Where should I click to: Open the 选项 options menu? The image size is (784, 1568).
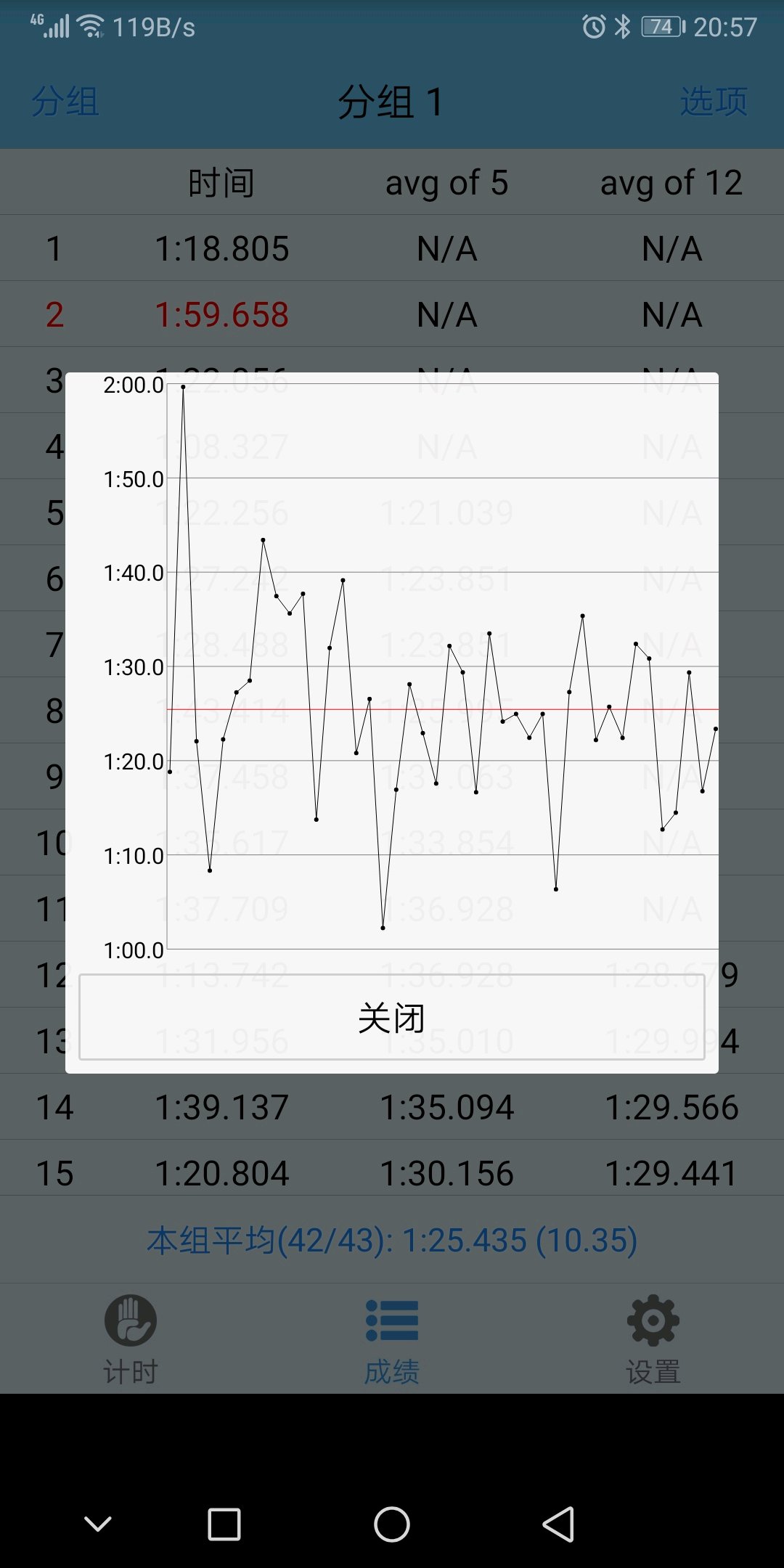[x=714, y=101]
